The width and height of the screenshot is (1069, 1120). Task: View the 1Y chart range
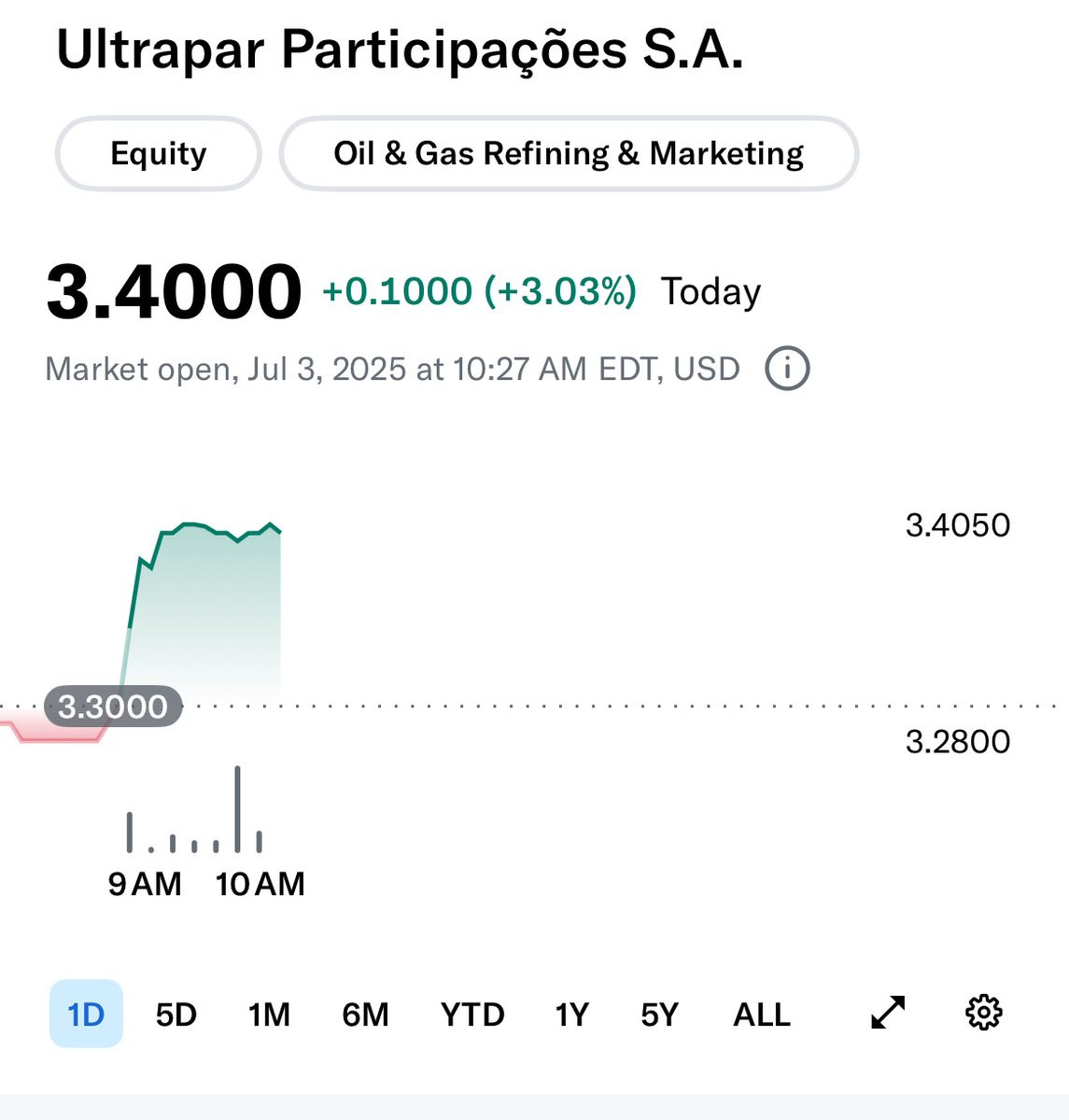(571, 1014)
